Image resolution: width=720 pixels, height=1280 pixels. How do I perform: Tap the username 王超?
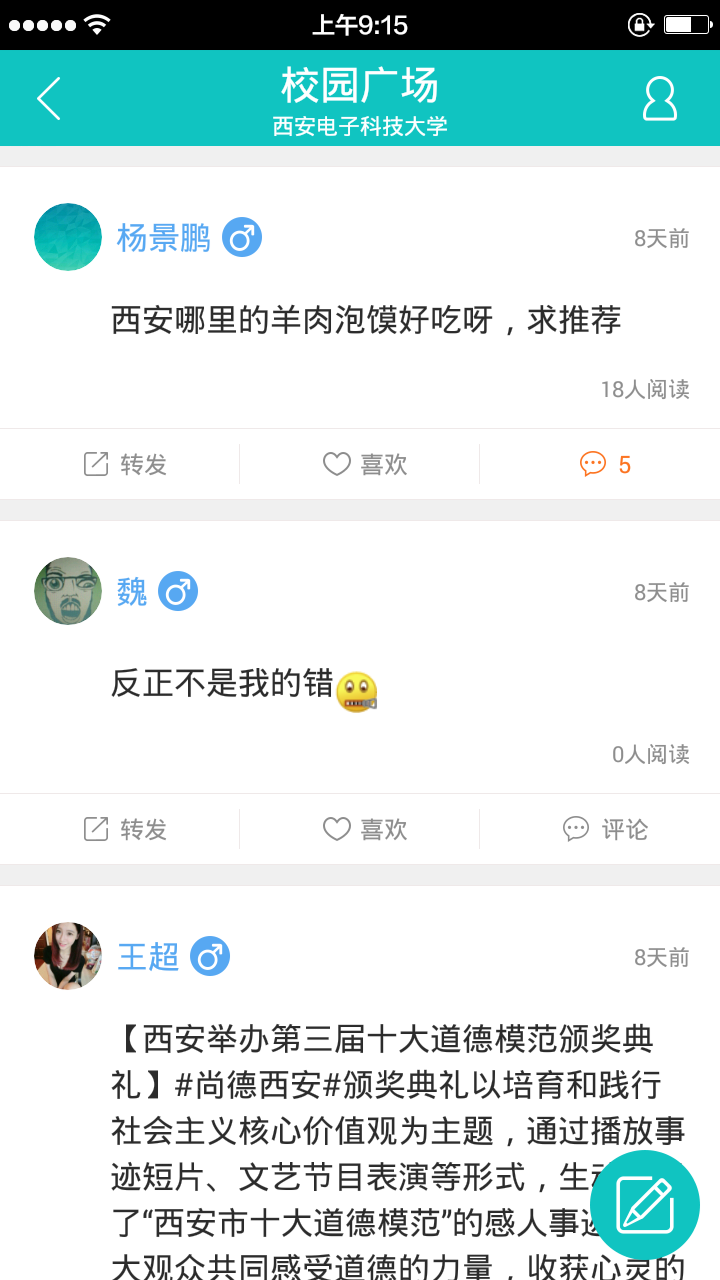(148, 957)
